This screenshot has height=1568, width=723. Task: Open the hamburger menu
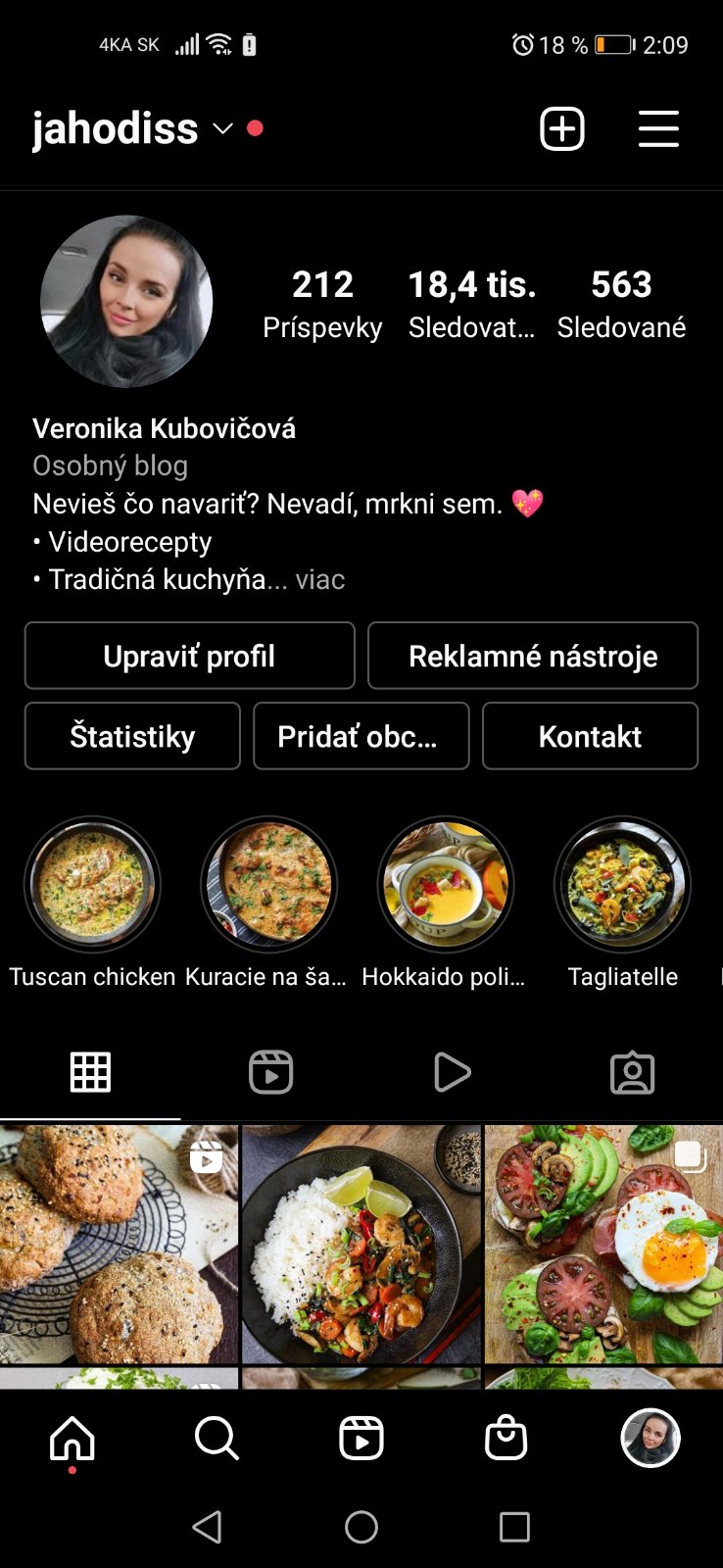(658, 129)
